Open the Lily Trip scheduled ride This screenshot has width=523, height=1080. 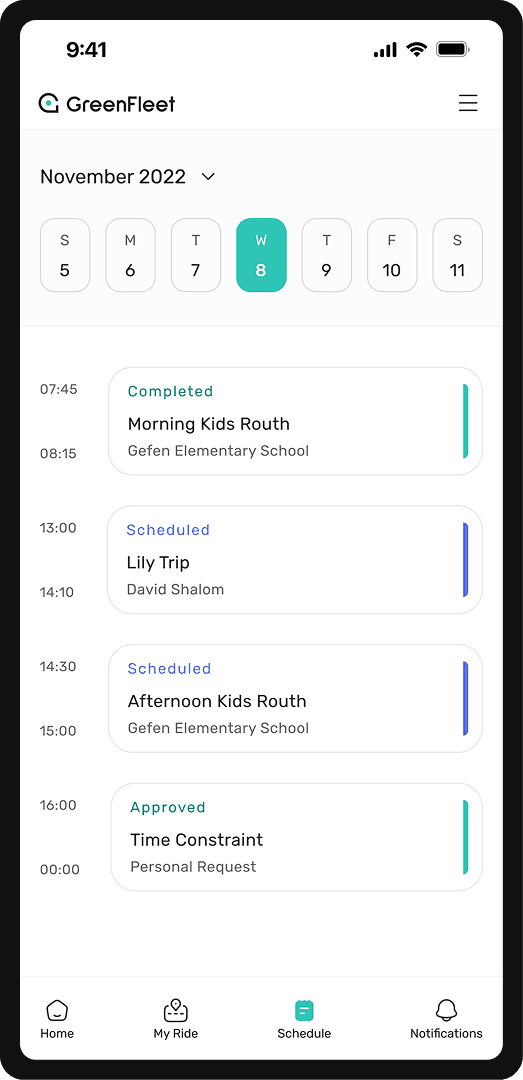click(295, 559)
